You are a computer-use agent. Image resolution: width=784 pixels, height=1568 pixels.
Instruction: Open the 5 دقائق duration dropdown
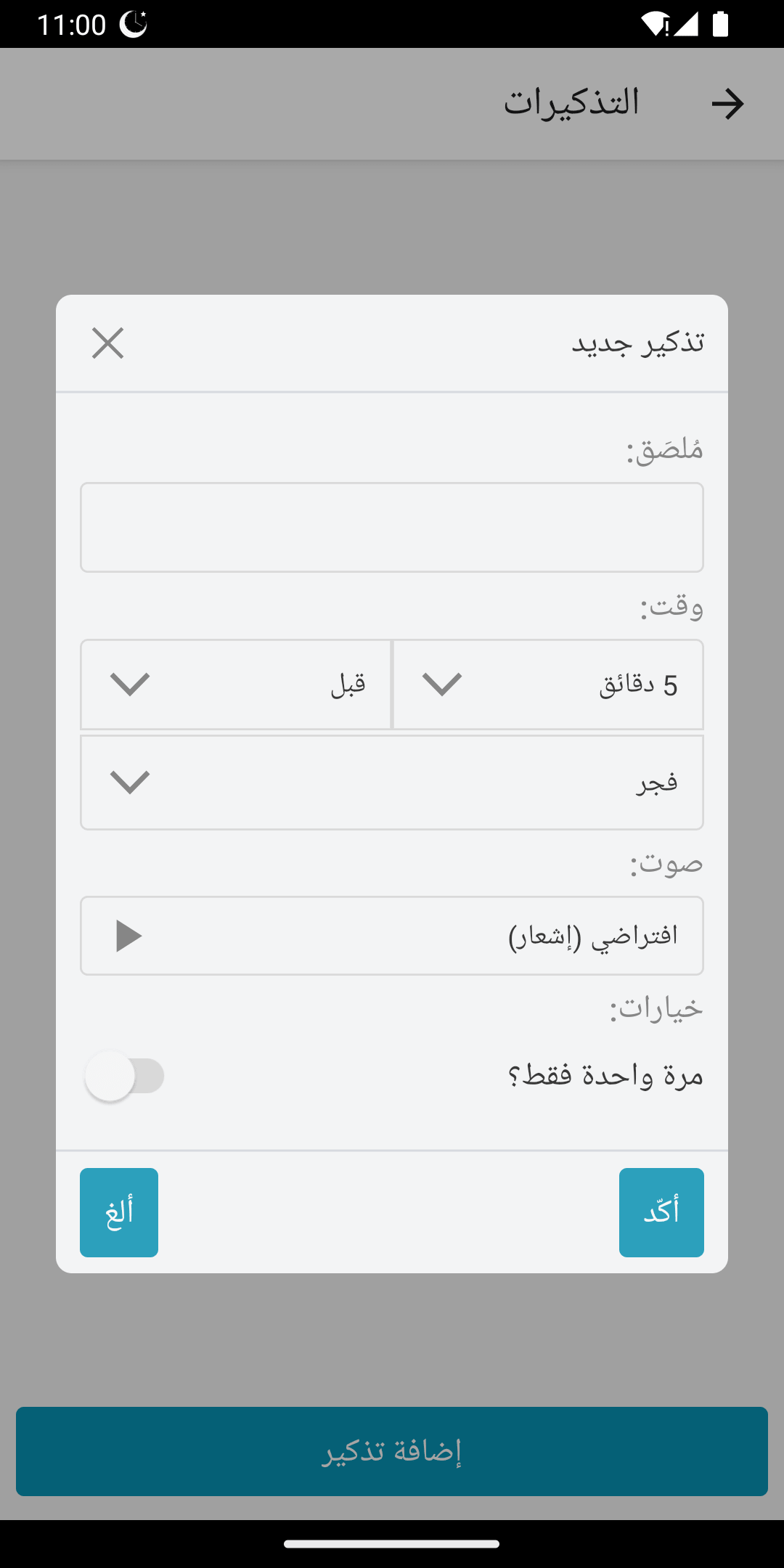click(x=548, y=685)
